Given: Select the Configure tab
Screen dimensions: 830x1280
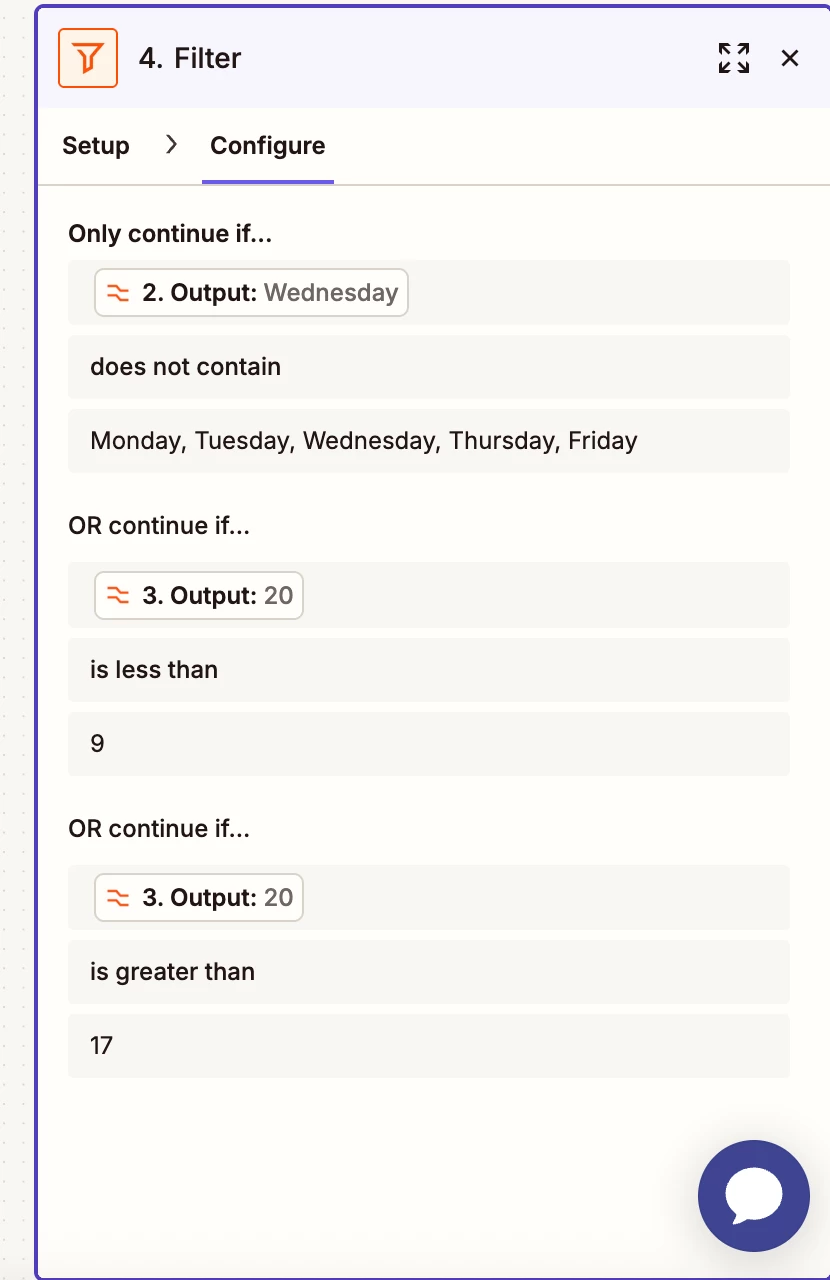Looking at the screenshot, I should pos(267,146).
